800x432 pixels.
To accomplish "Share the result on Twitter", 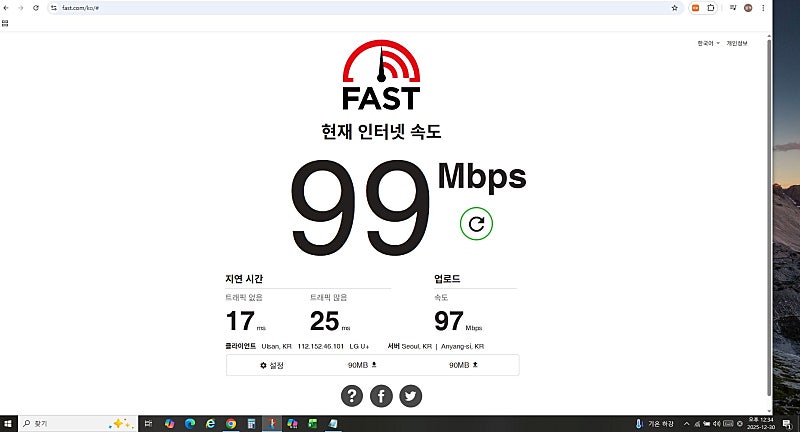I will 410,396.
